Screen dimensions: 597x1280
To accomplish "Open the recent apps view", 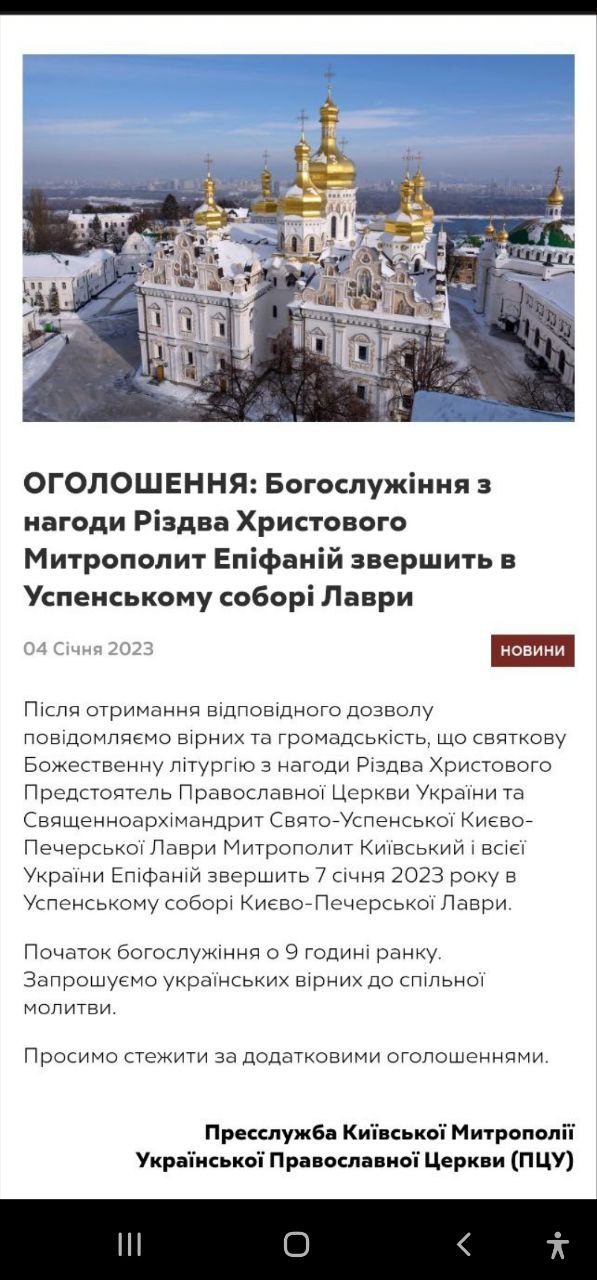I will pyautogui.click(x=130, y=1244).
